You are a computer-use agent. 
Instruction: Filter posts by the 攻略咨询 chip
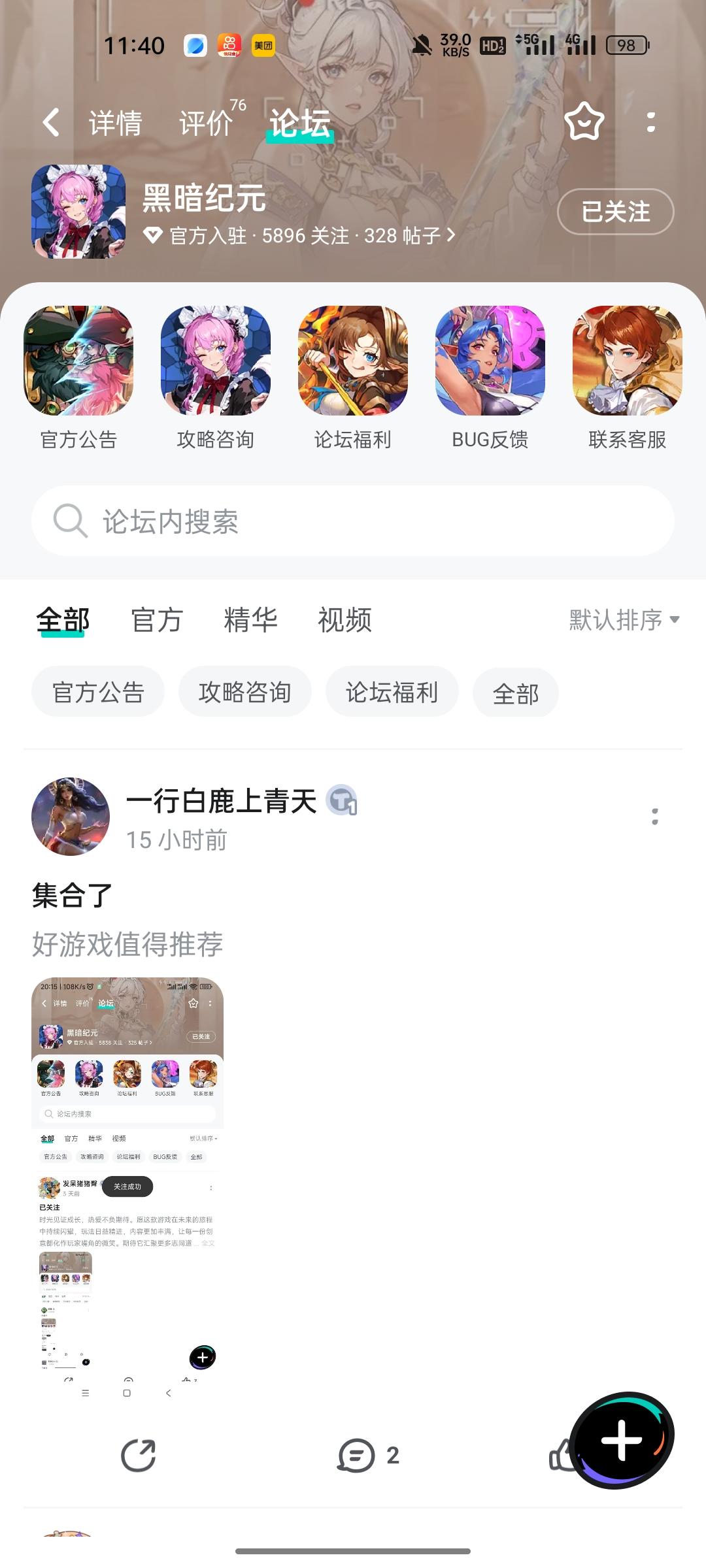(244, 692)
